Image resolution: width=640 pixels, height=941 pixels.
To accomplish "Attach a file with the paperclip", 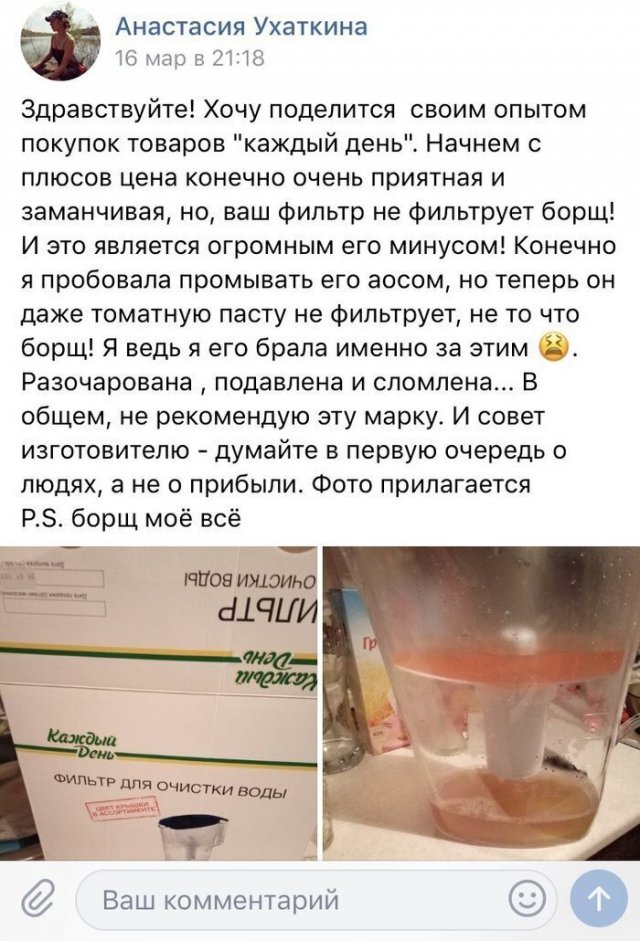I will click(37, 900).
